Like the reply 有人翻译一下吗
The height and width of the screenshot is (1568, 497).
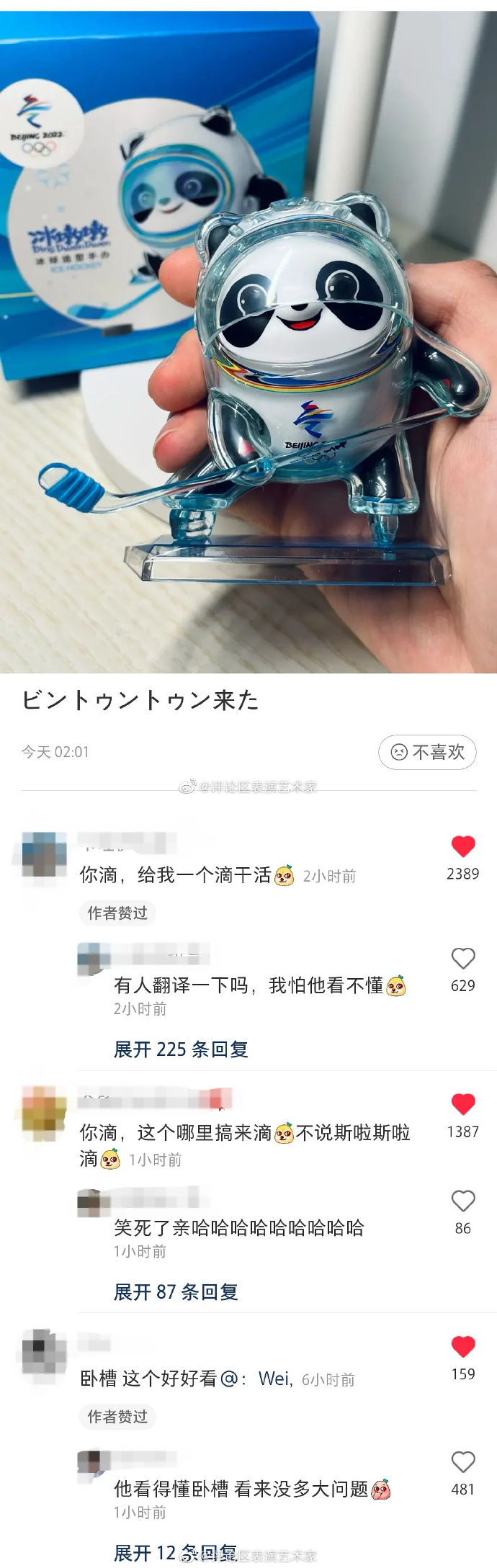click(462, 959)
